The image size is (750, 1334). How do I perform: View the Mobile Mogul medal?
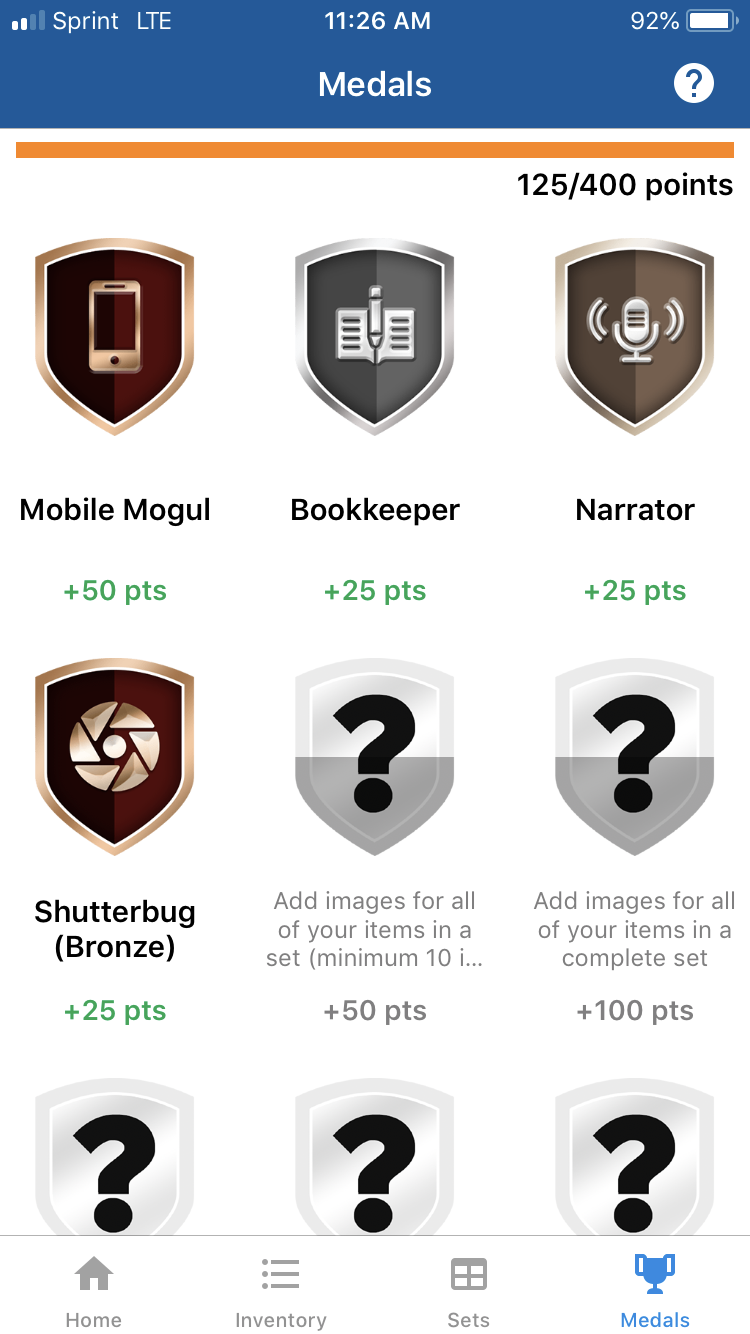(x=115, y=337)
